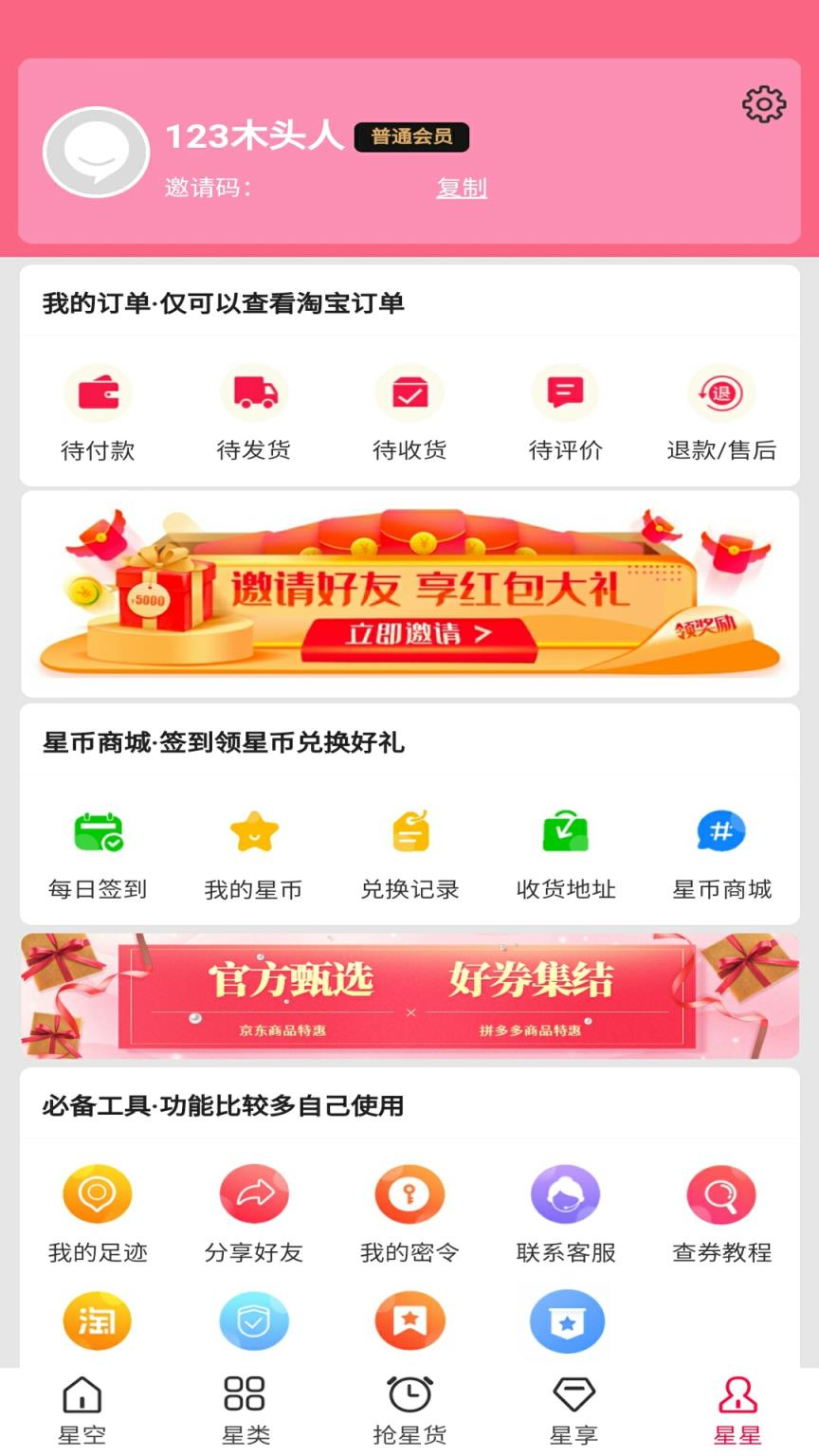Screen dimensions: 819x1456
Task: Open 我的足迹 browsing history
Action: coord(98,1213)
